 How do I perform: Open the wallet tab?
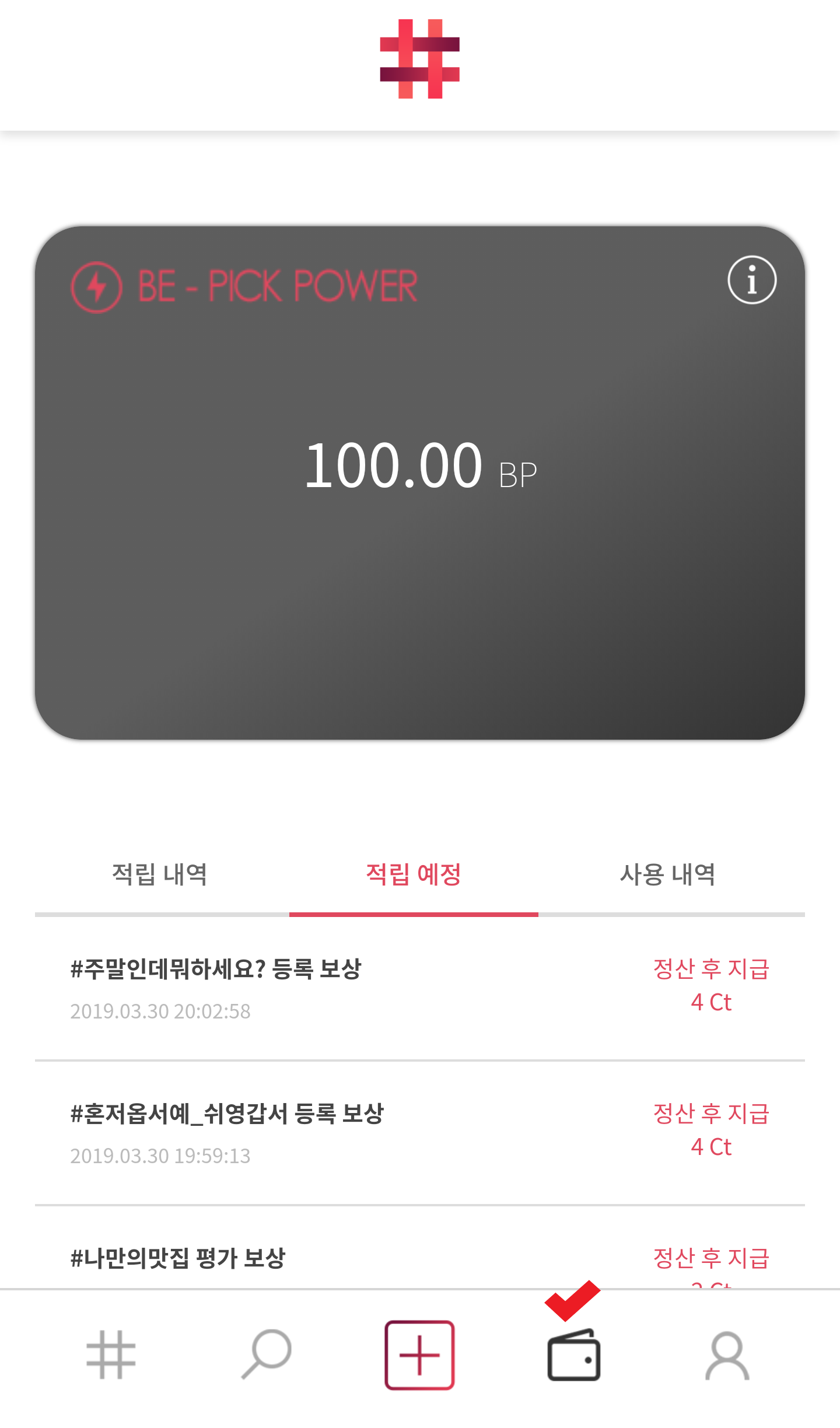click(x=573, y=1354)
